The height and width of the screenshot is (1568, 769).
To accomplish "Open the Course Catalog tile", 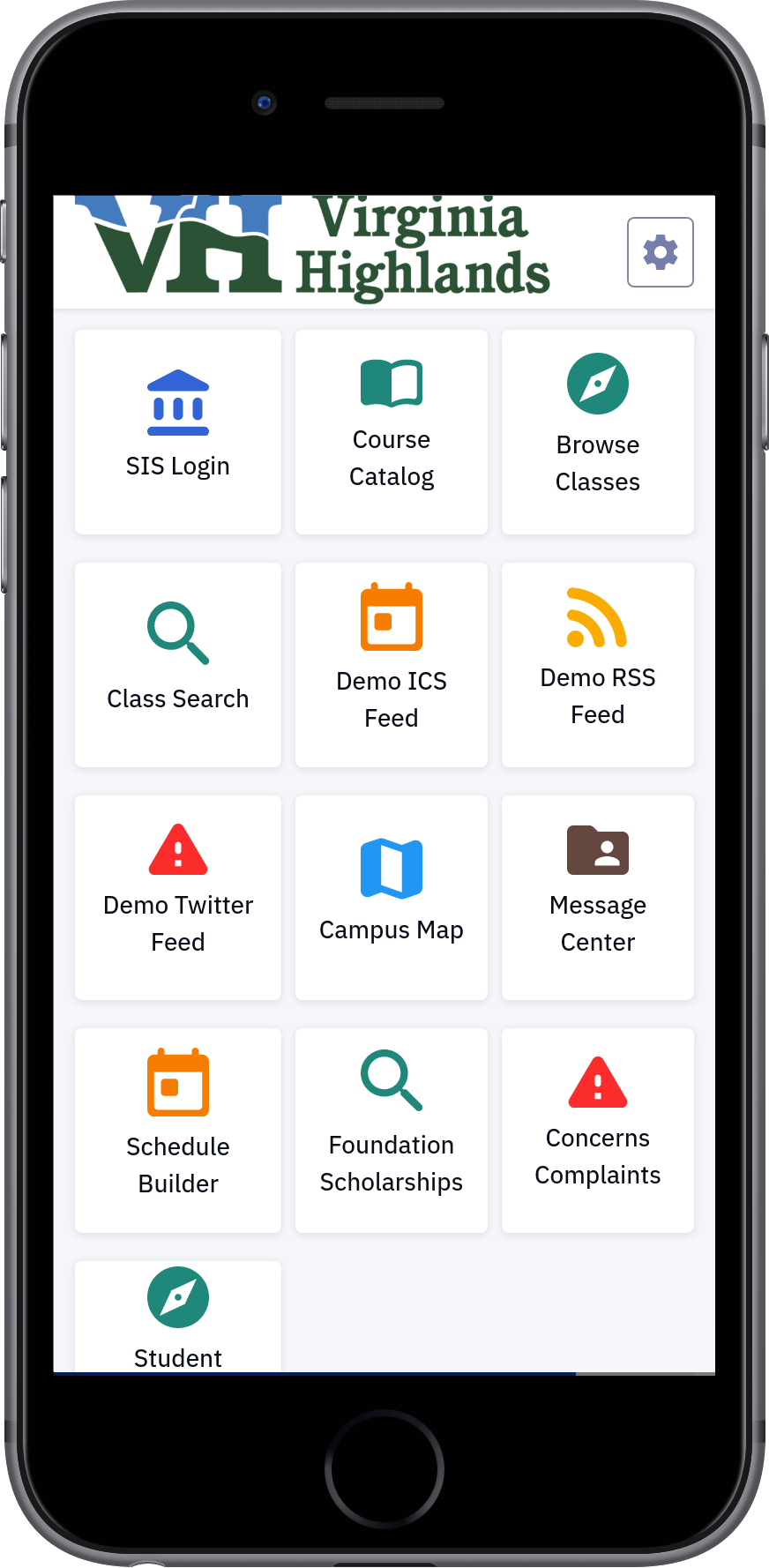I will coord(392,432).
